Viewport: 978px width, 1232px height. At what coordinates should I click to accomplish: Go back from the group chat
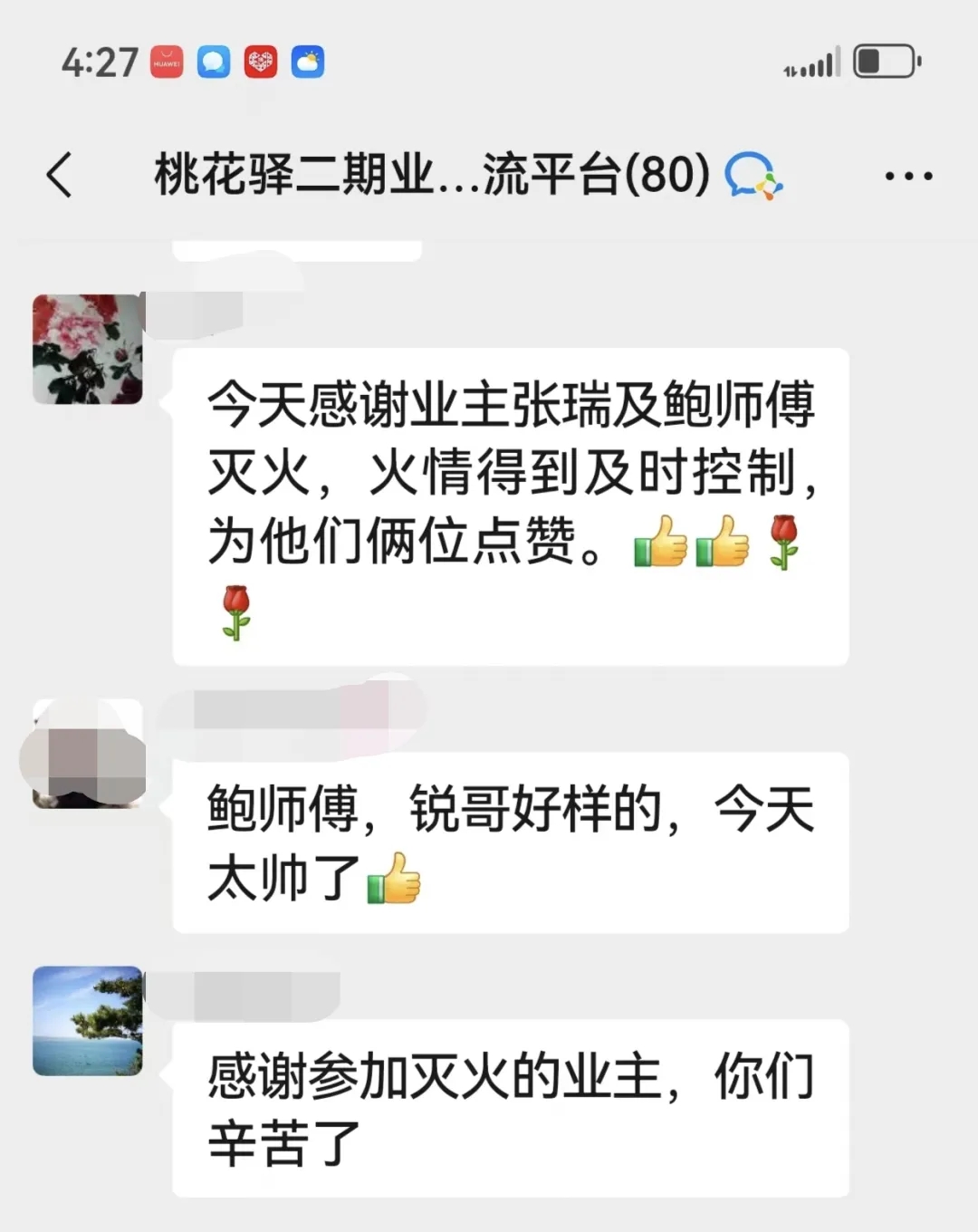pos(60,174)
